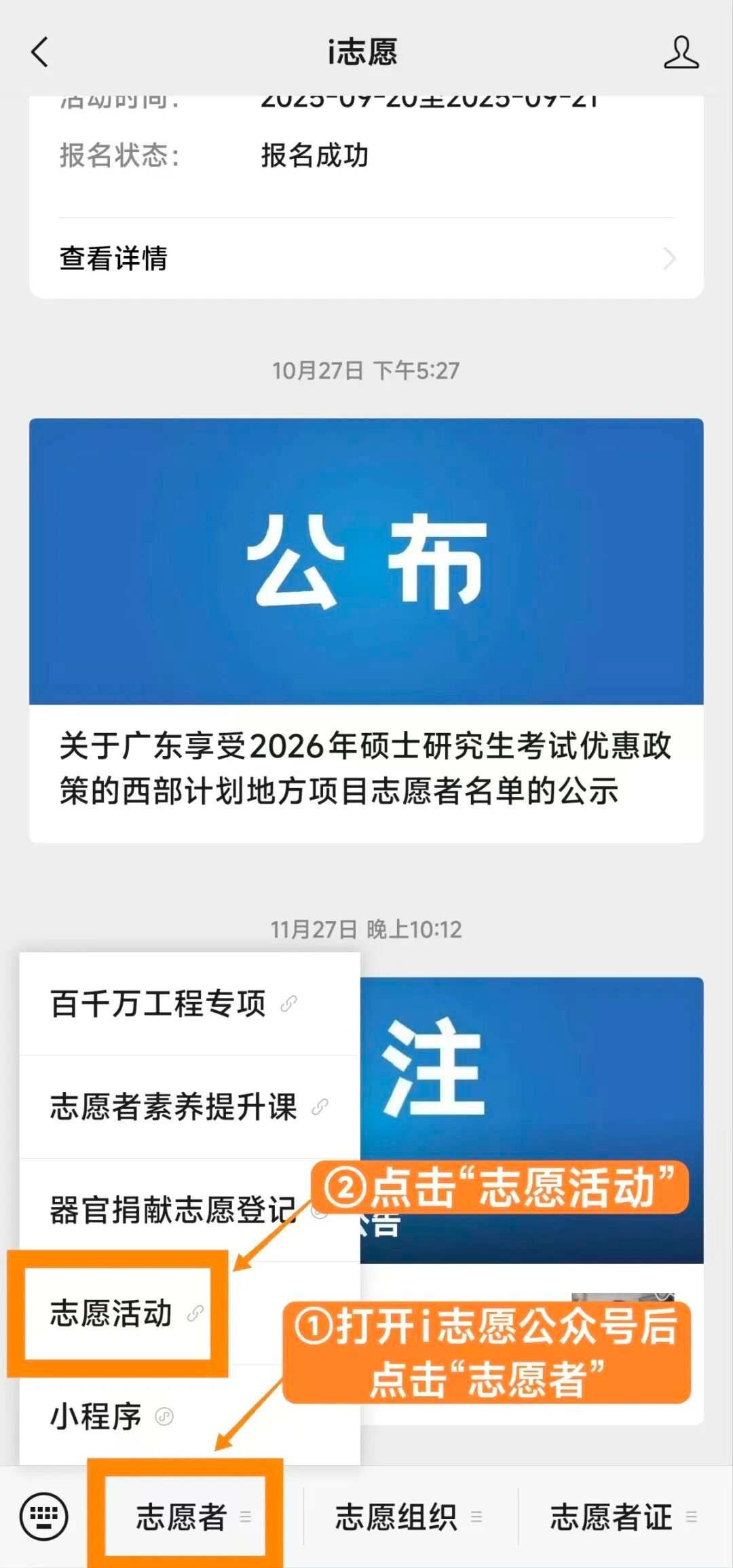Screen dimensions: 733x1568
Task: Choose 器官捐献志愿登记 in the menu
Action: (173, 1210)
